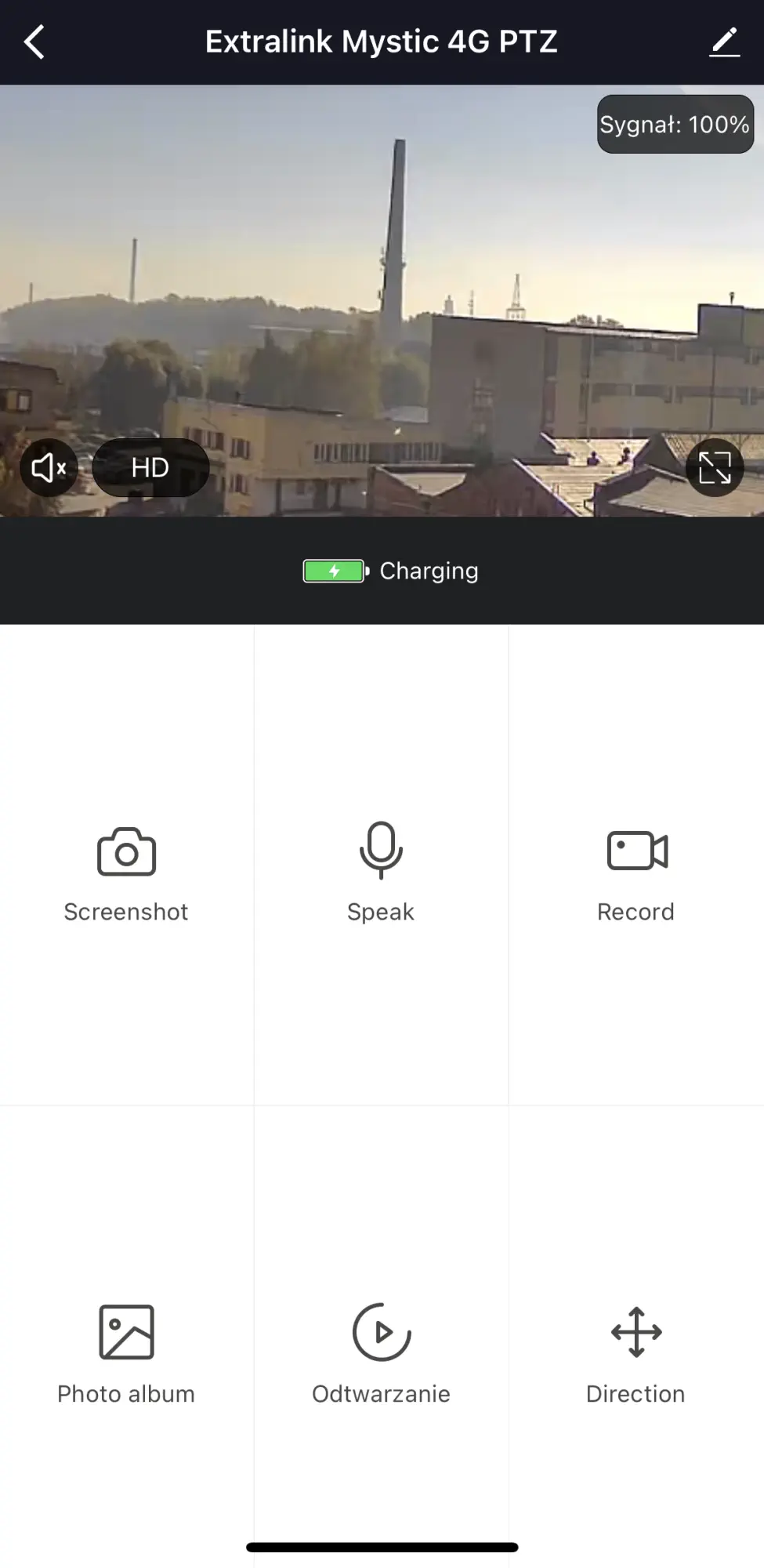764x1568 pixels.
Task: Go back from the camera view
Action: 34,42
